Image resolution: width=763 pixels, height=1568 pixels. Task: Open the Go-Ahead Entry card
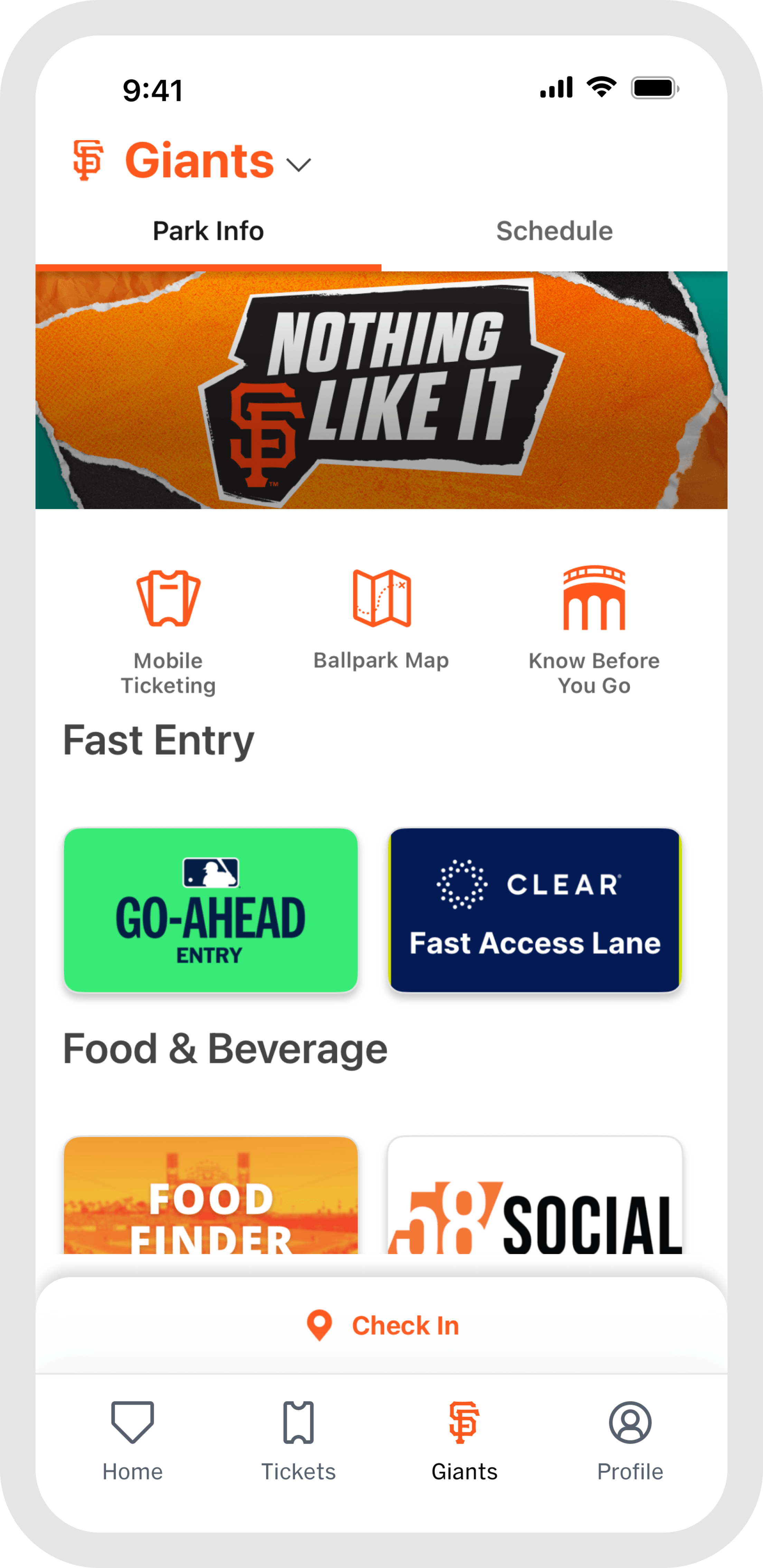pos(211,910)
